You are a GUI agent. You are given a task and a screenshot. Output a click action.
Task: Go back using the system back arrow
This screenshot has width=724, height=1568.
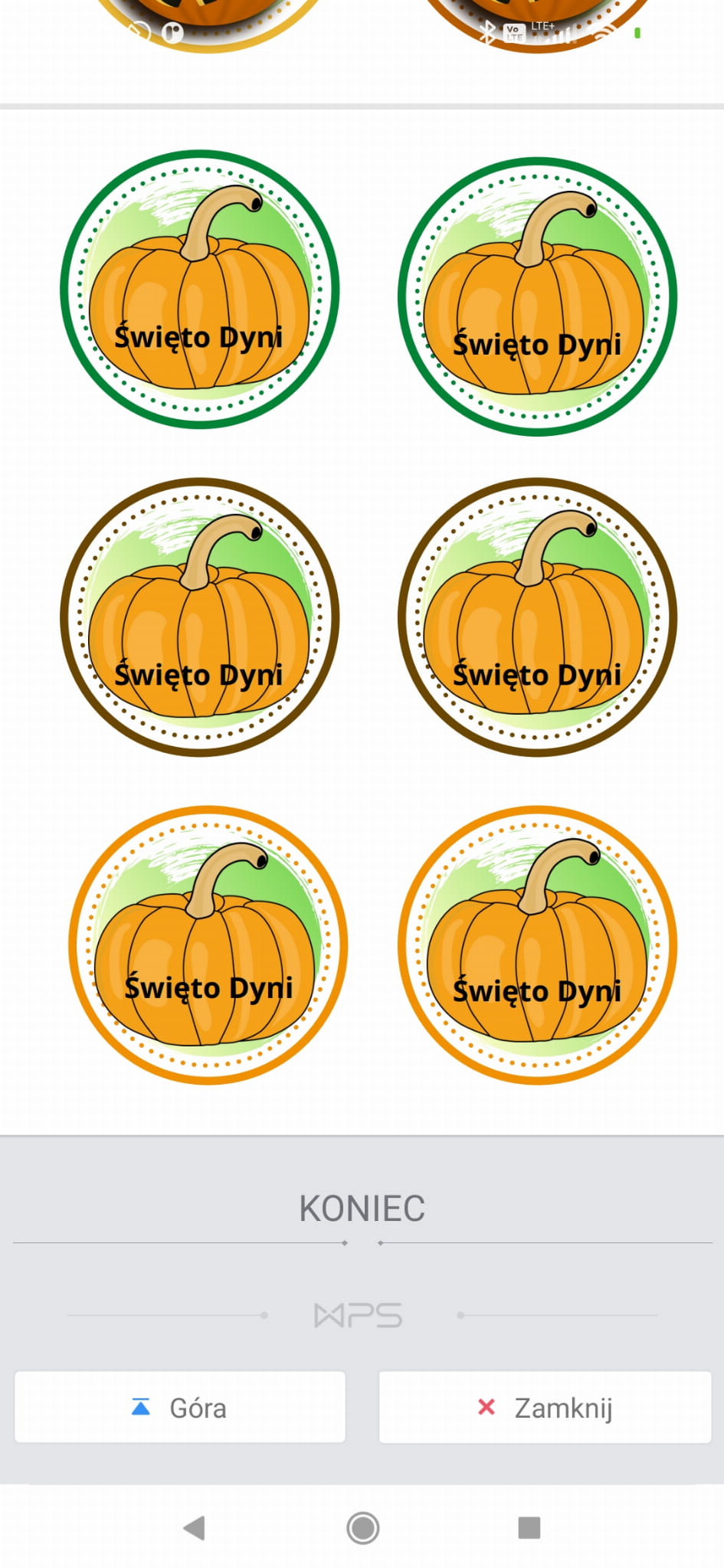195,1527
